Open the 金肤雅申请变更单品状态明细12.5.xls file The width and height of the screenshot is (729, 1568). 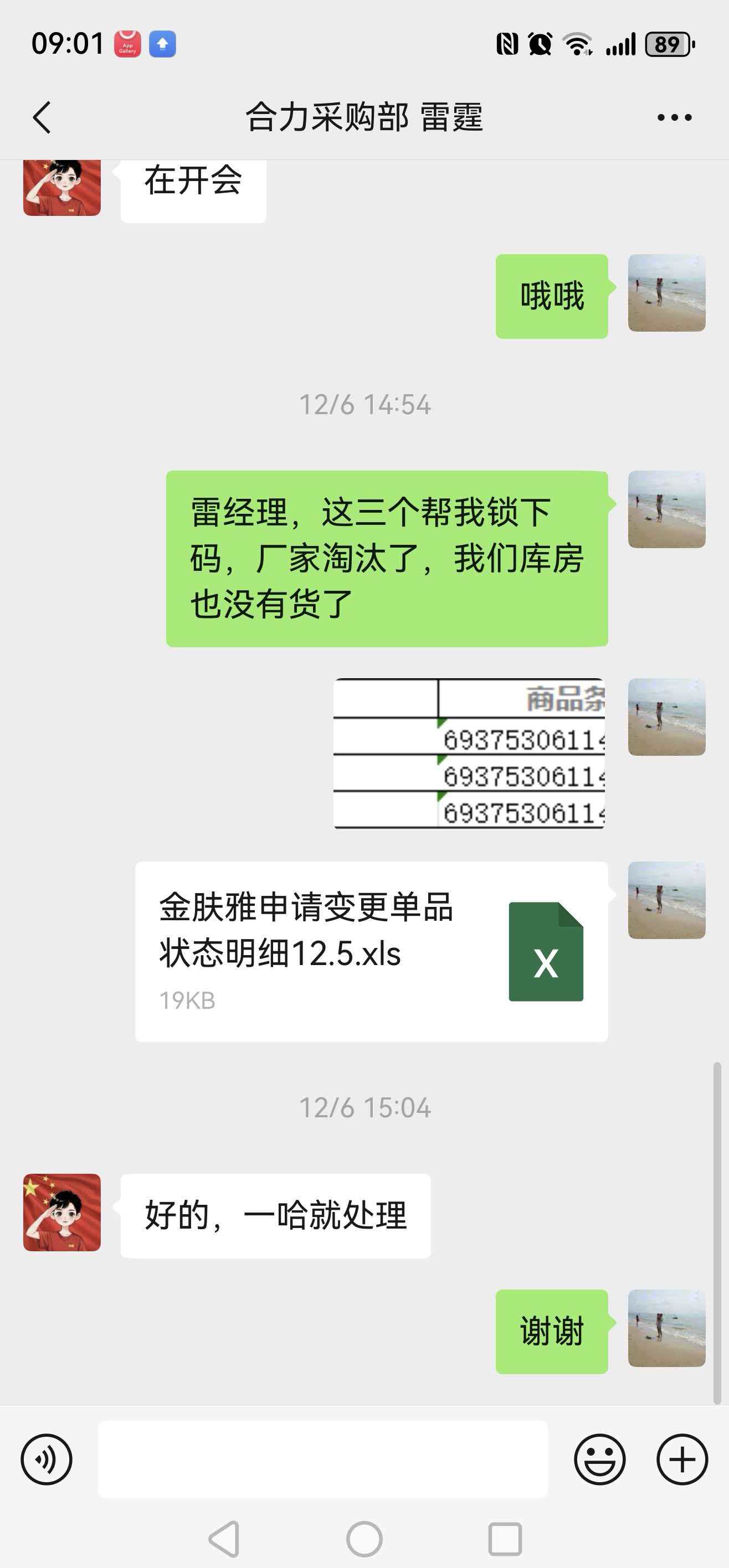[371, 951]
